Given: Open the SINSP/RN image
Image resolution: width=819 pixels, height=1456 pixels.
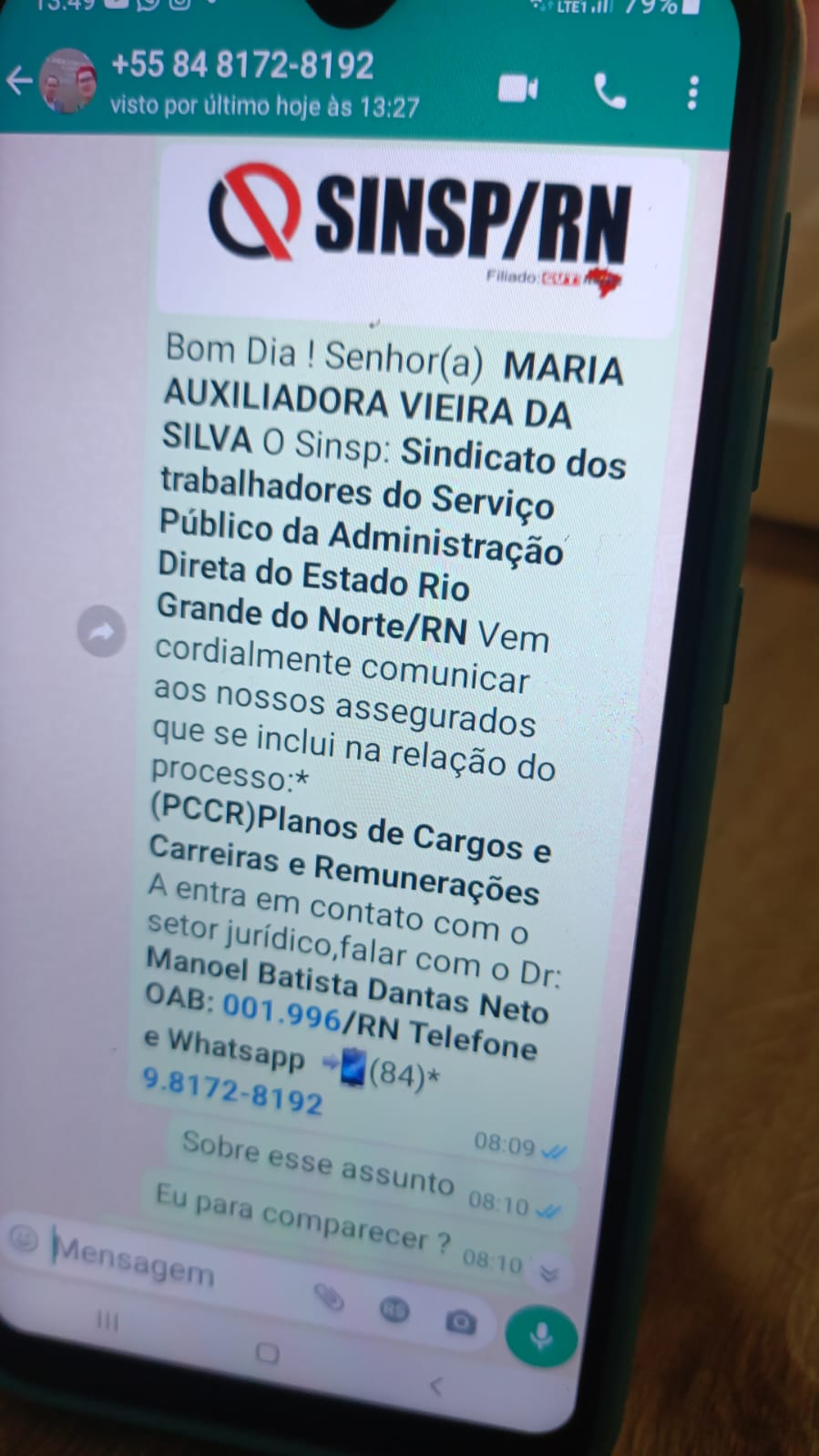Looking at the screenshot, I should [419, 232].
